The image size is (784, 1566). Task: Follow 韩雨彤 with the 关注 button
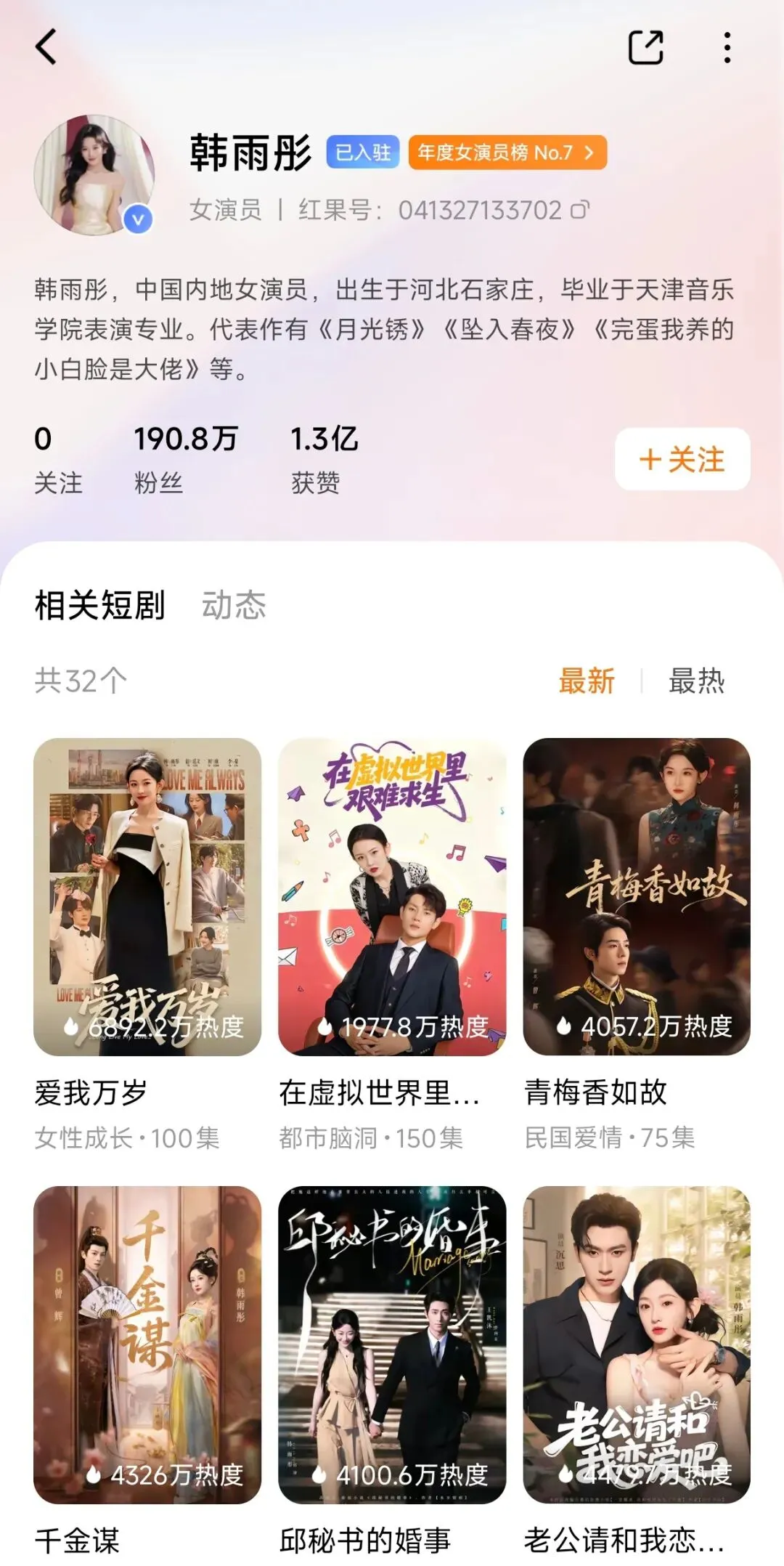tap(682, 459)
